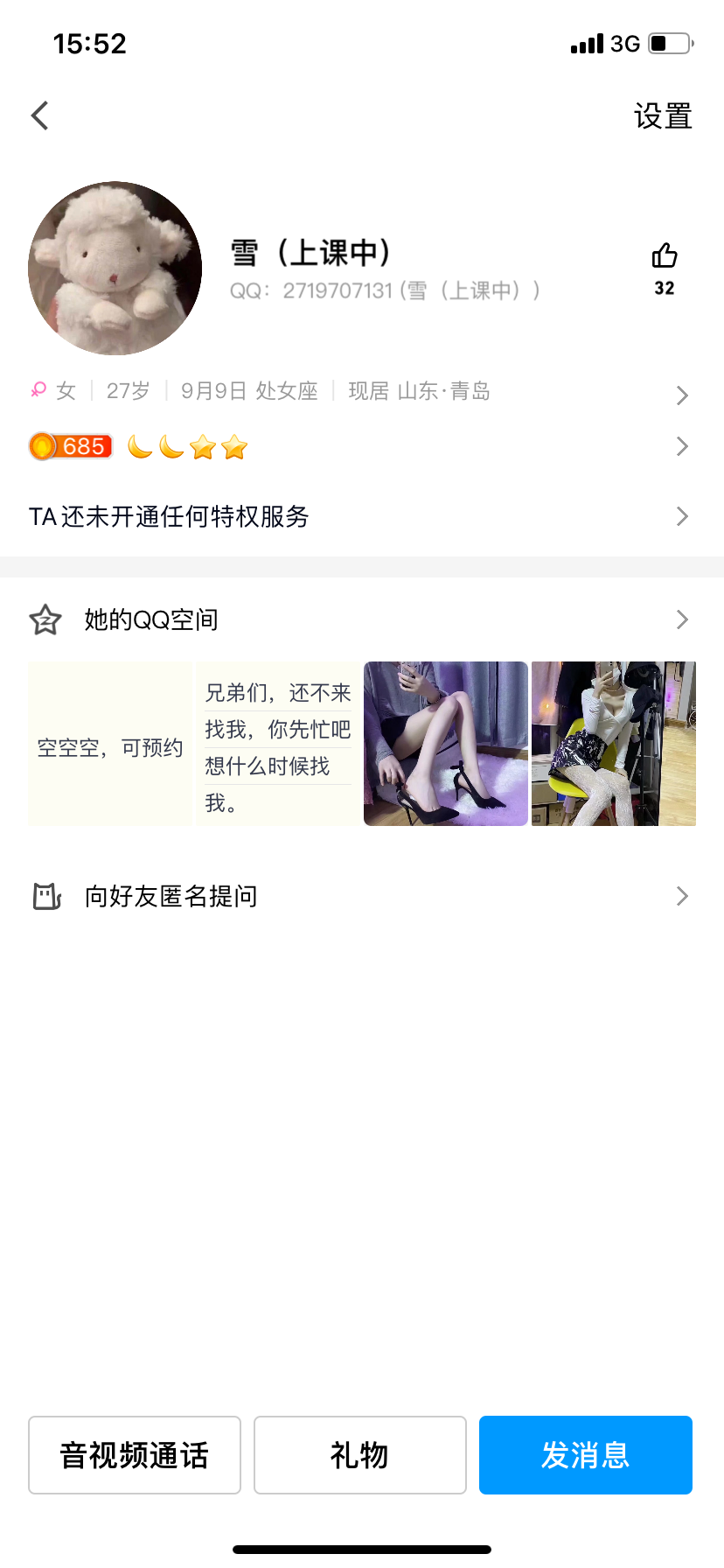Tap the 音视频通话 button

click(x=134, y=1454)
